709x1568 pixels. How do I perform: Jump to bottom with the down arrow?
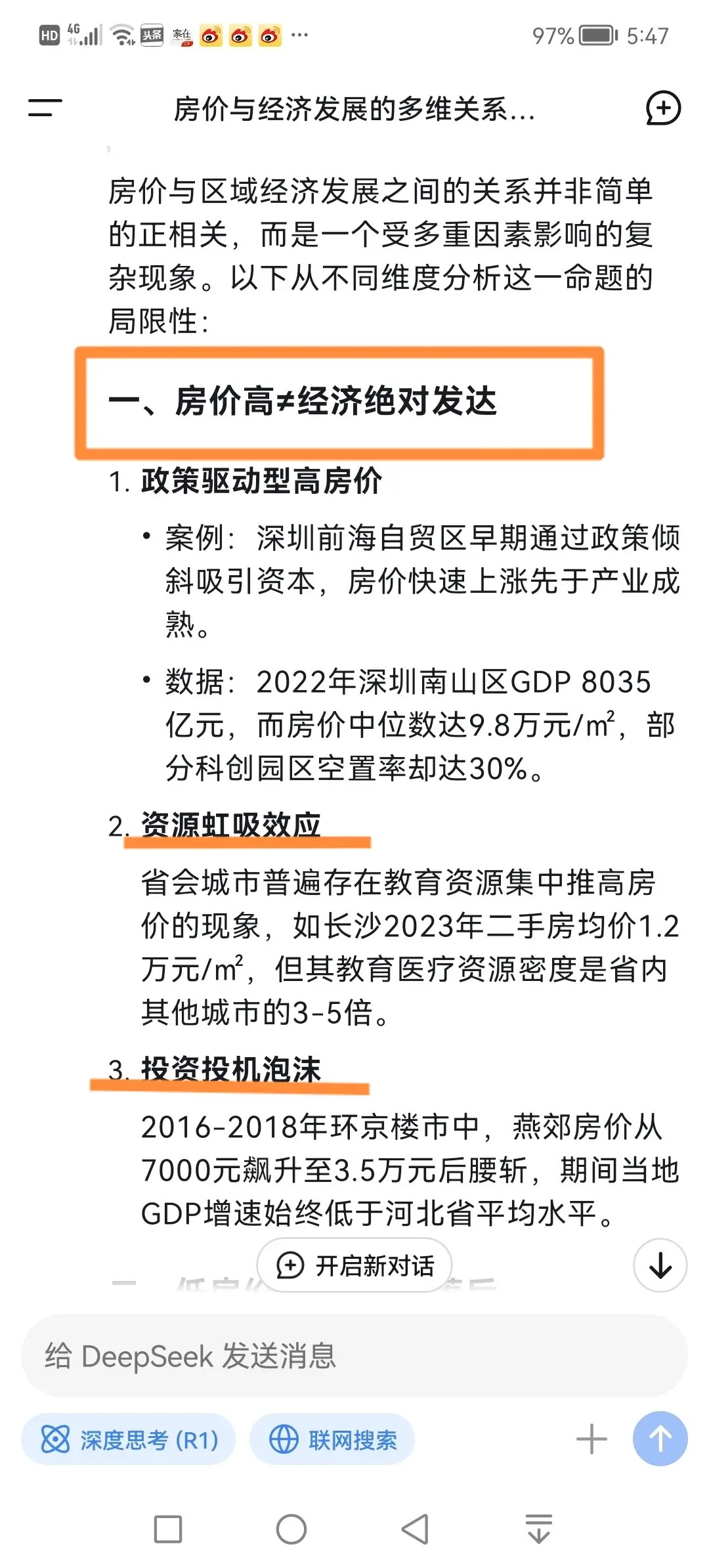pos(660,1265)
